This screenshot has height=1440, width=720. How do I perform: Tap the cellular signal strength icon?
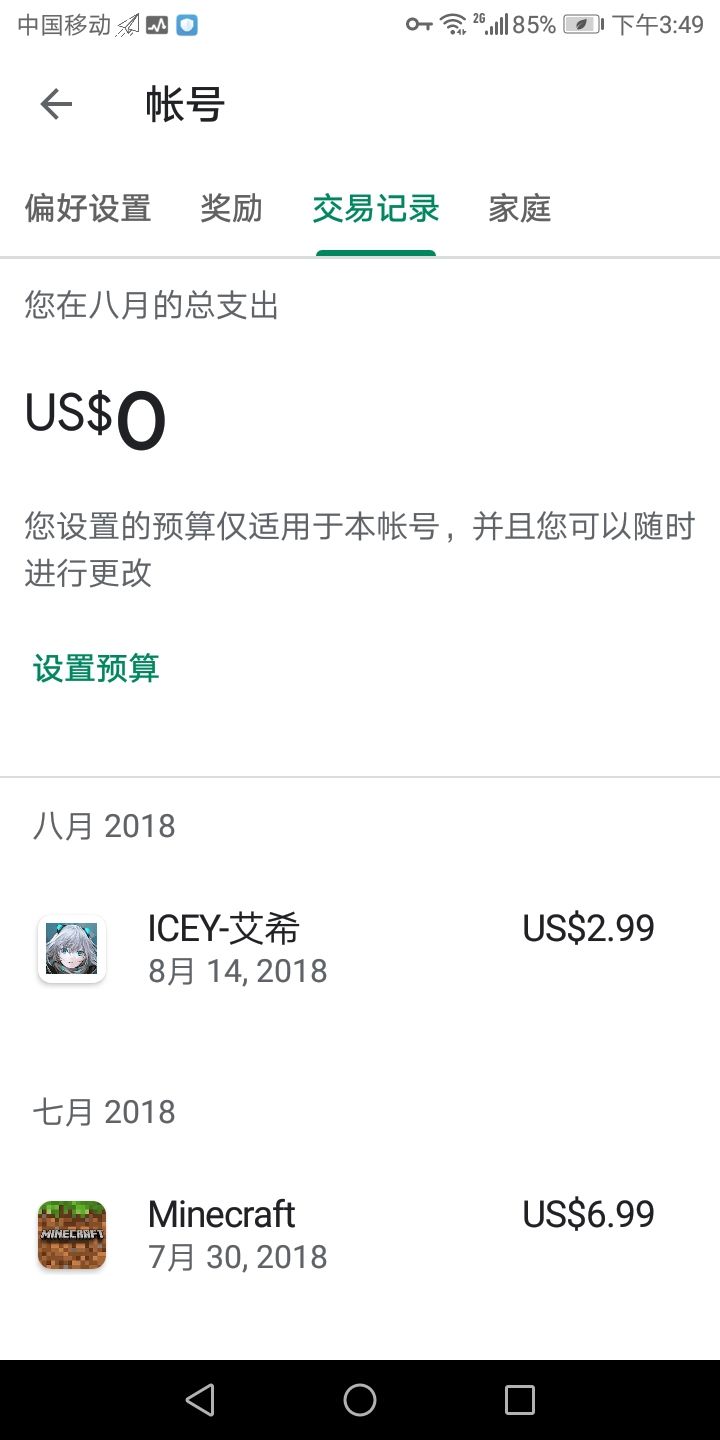click(496, 25)
